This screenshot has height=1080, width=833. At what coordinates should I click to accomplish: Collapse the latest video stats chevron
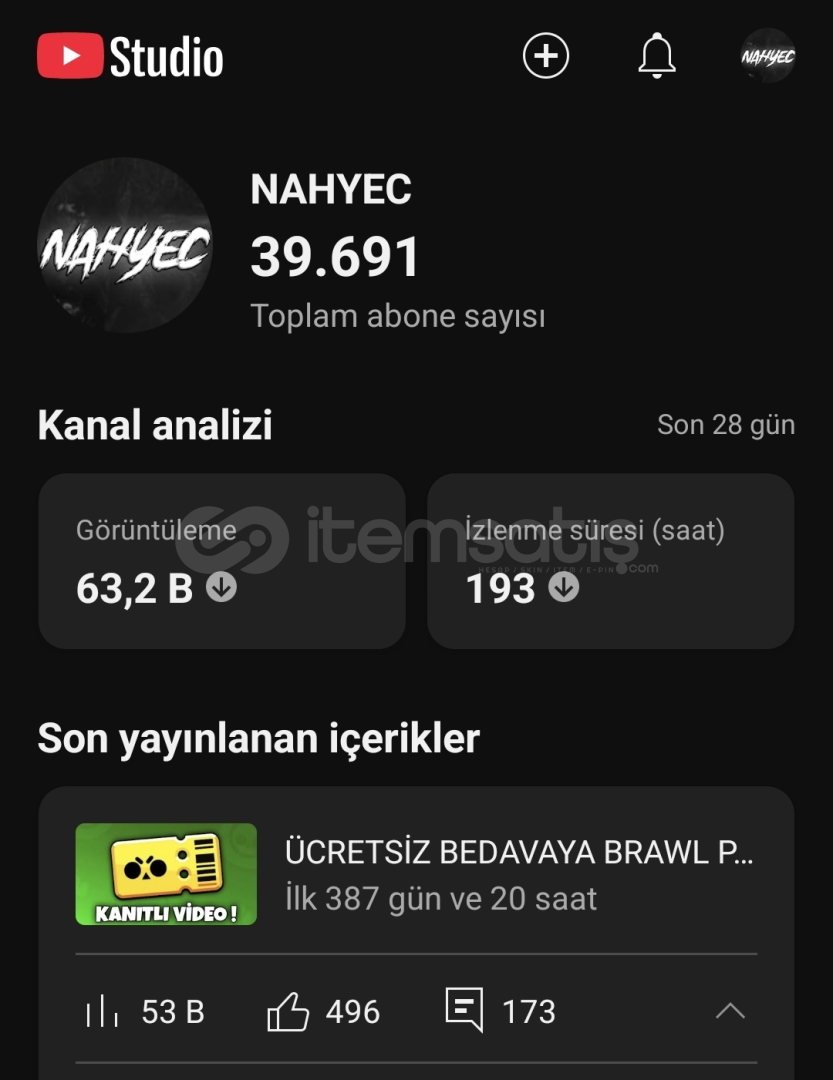pos(730,1011)
